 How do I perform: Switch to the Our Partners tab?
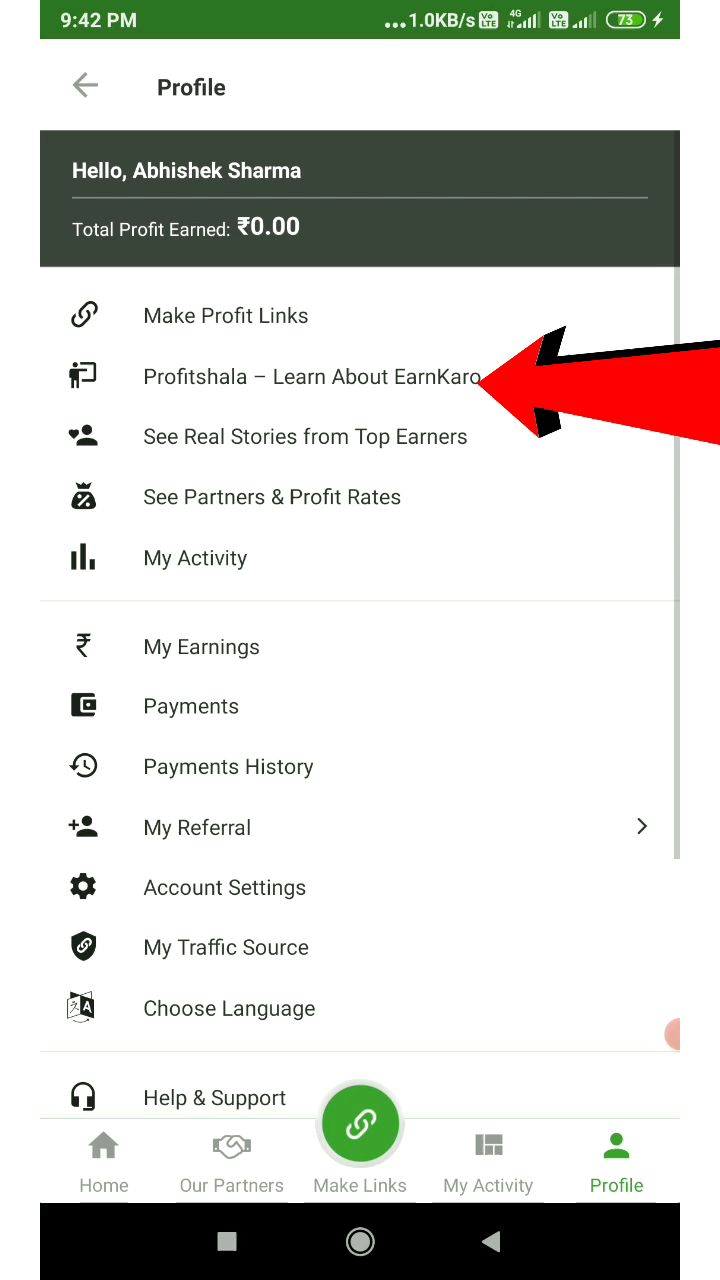231,1163
